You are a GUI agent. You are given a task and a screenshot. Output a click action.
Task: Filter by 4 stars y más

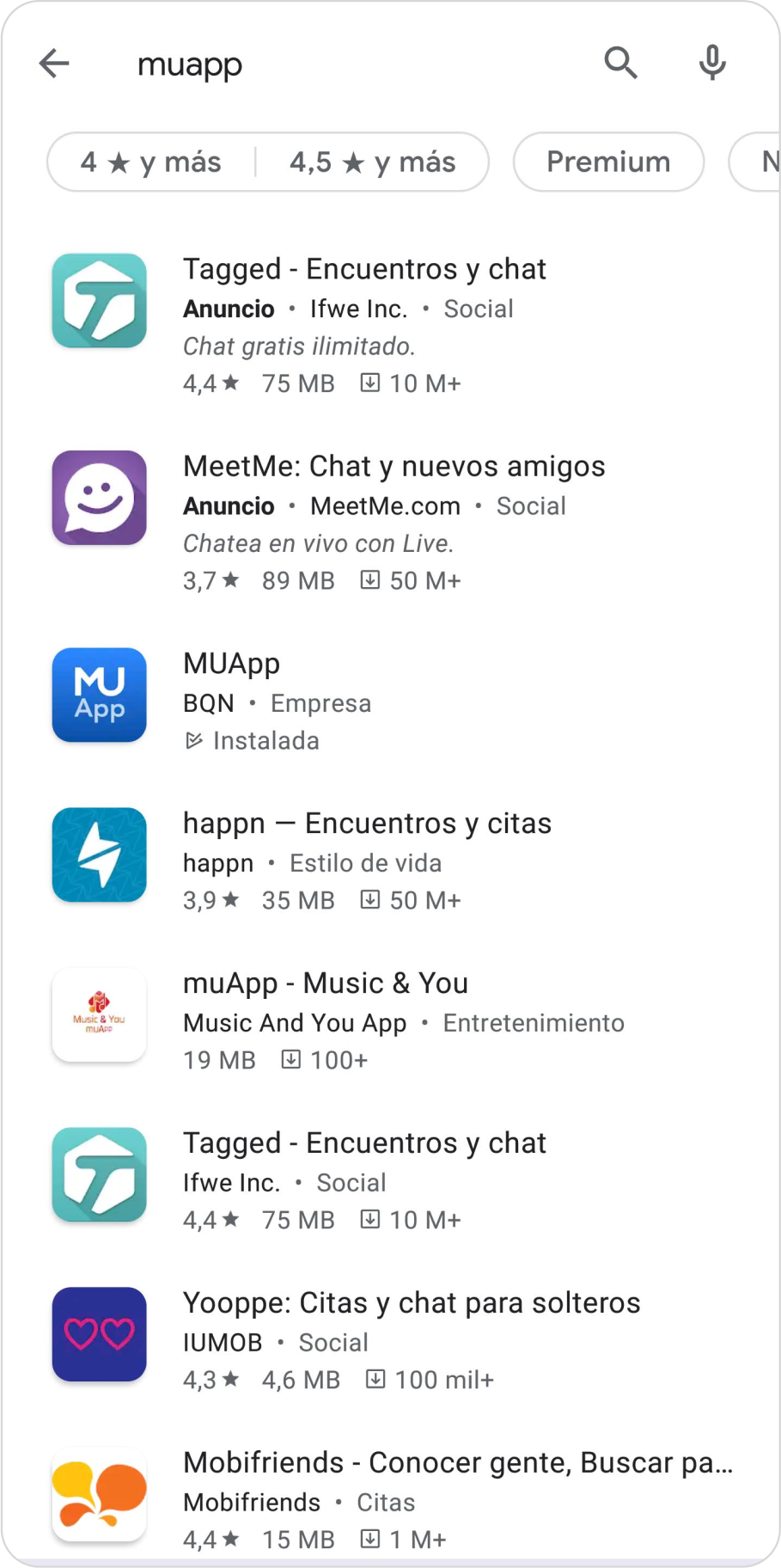(x=151, y=162)
